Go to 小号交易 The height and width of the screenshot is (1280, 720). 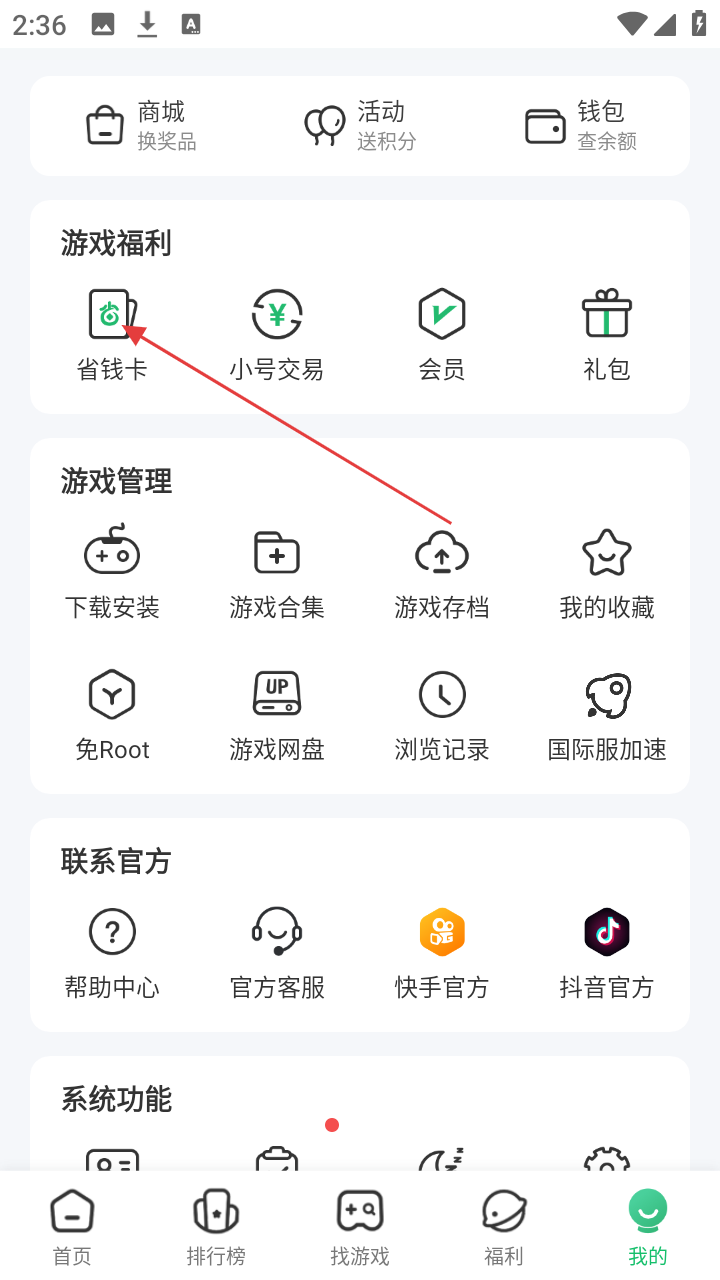277,334
